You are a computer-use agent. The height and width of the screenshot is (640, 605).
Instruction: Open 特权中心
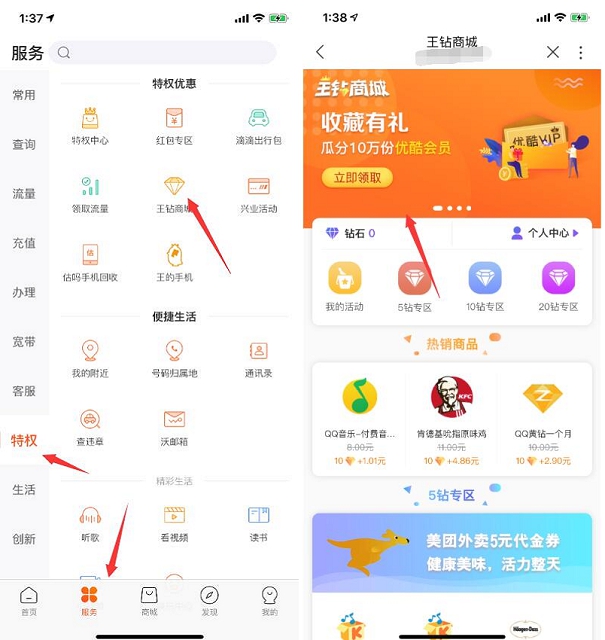tap(90, 125)
